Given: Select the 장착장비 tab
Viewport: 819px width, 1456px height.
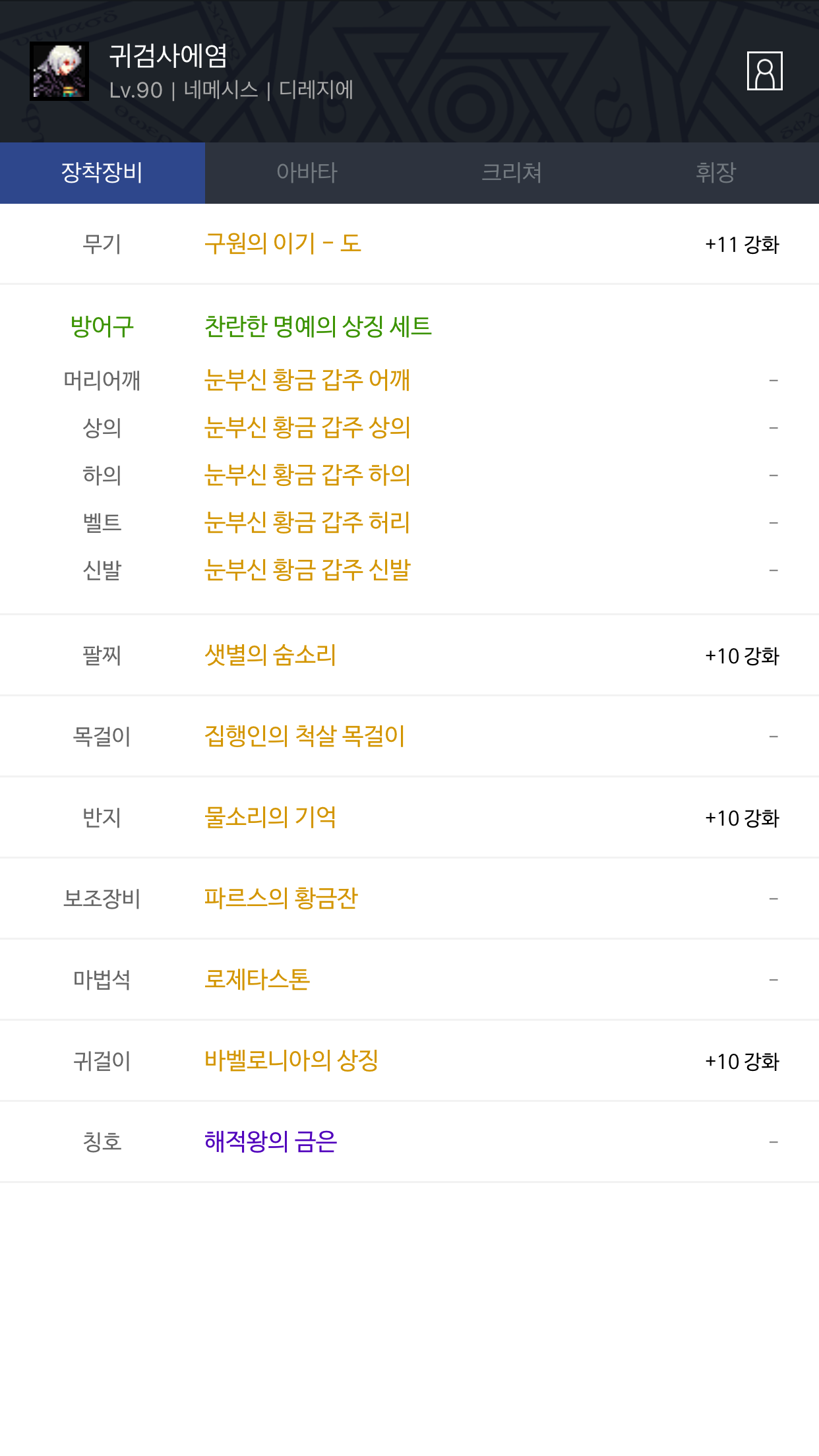Looking at the screenshot, I should tap(102, 173).
